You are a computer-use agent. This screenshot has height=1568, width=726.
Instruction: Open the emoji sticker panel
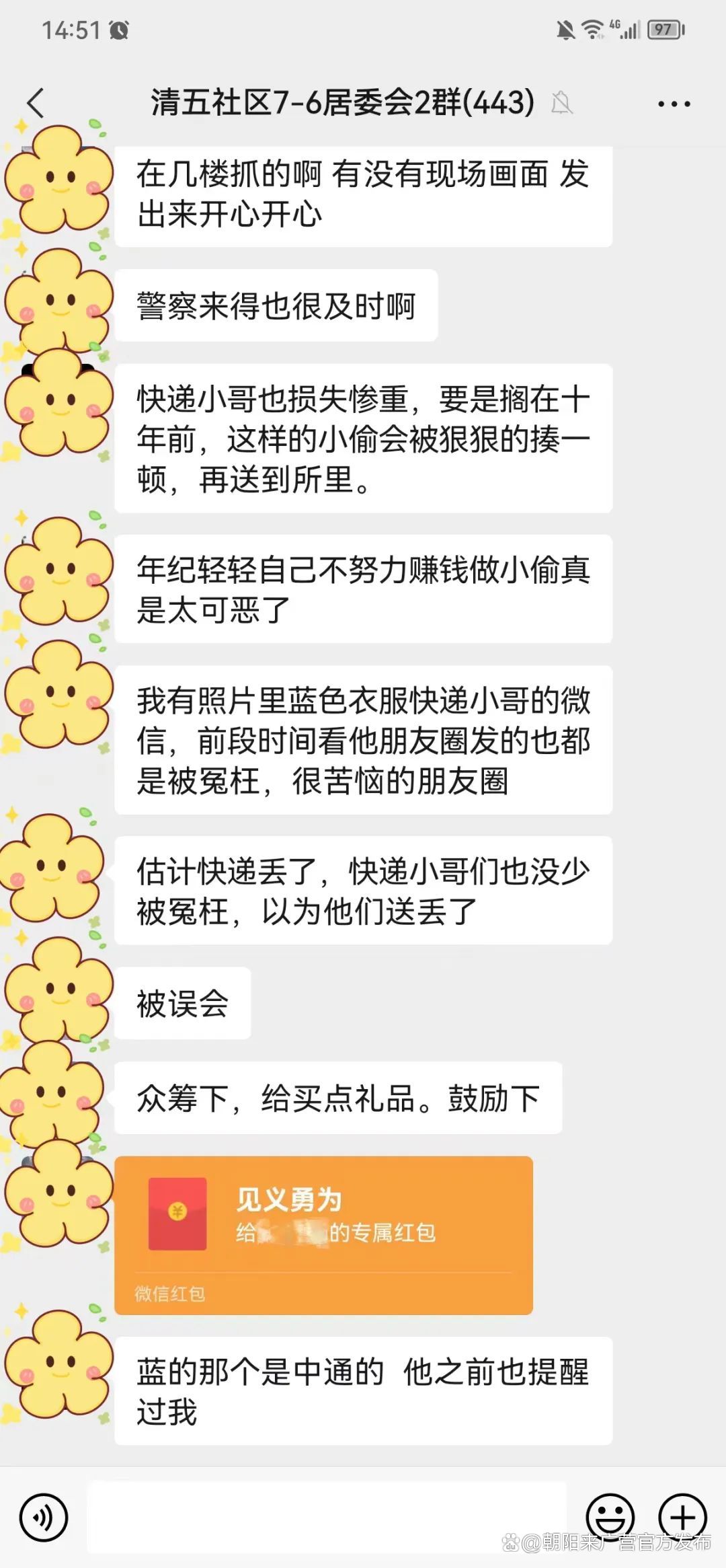[x=610, y=1517]
